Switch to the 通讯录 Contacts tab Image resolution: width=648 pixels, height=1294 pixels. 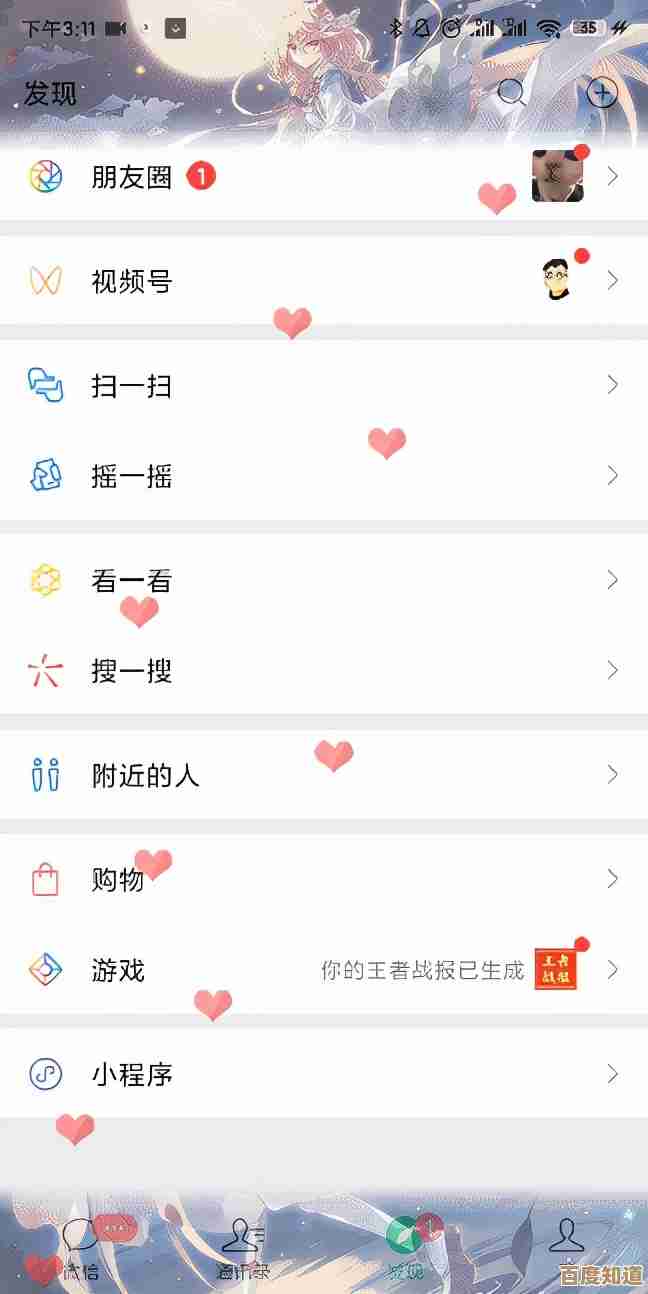pos(242,1248)
